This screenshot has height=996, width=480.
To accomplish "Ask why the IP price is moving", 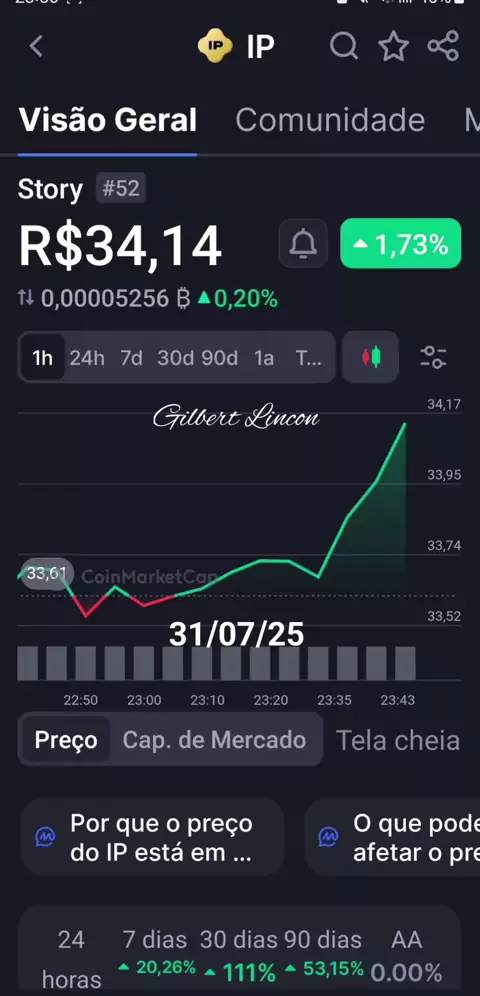I will (152, 838).
